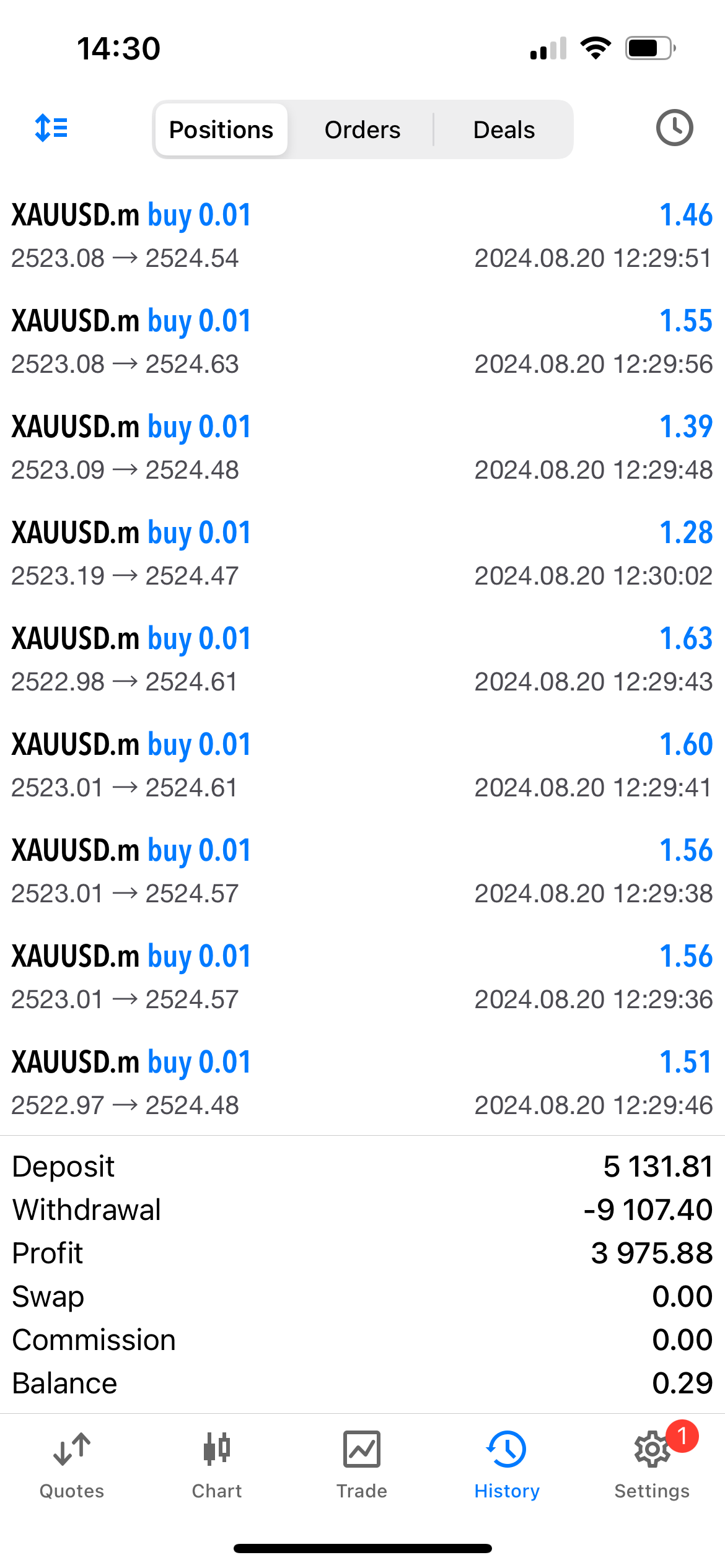Expand the position with 1.55 profit
Viewport: 725px width, 1568px height.
click(362, 342)
